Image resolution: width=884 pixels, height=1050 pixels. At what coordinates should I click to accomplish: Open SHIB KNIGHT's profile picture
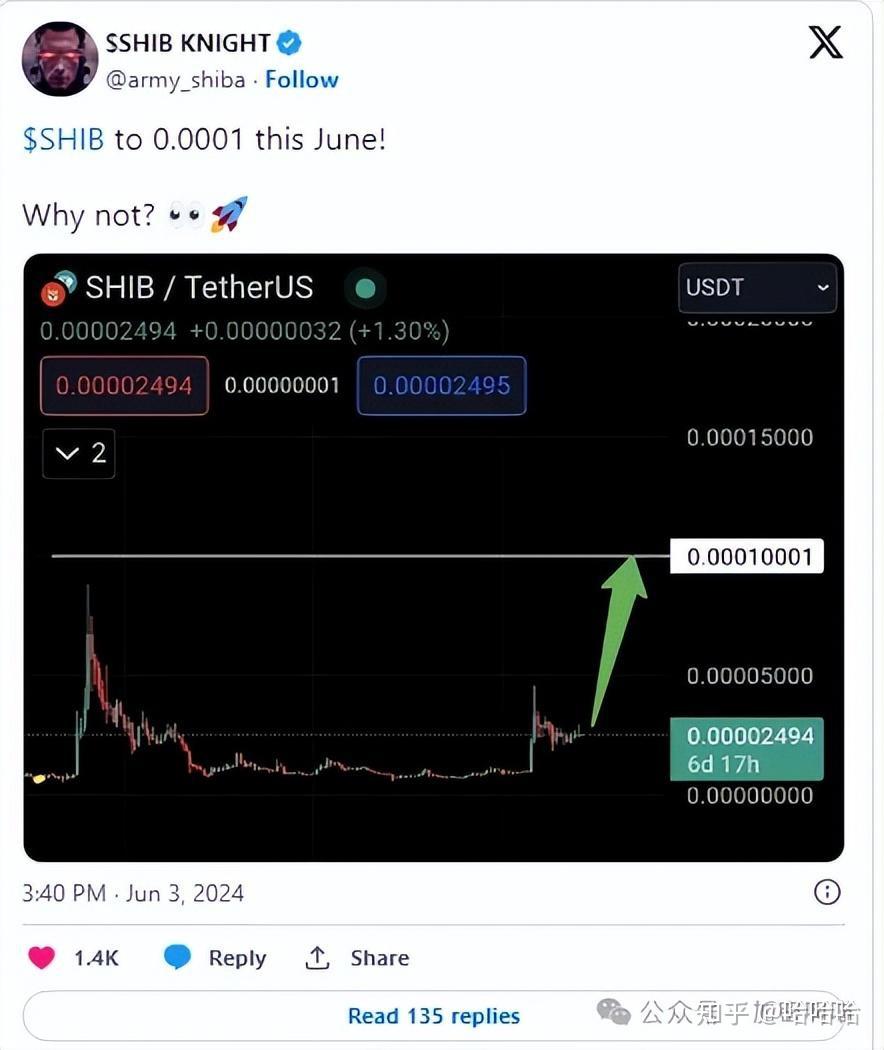coord(59,59)
